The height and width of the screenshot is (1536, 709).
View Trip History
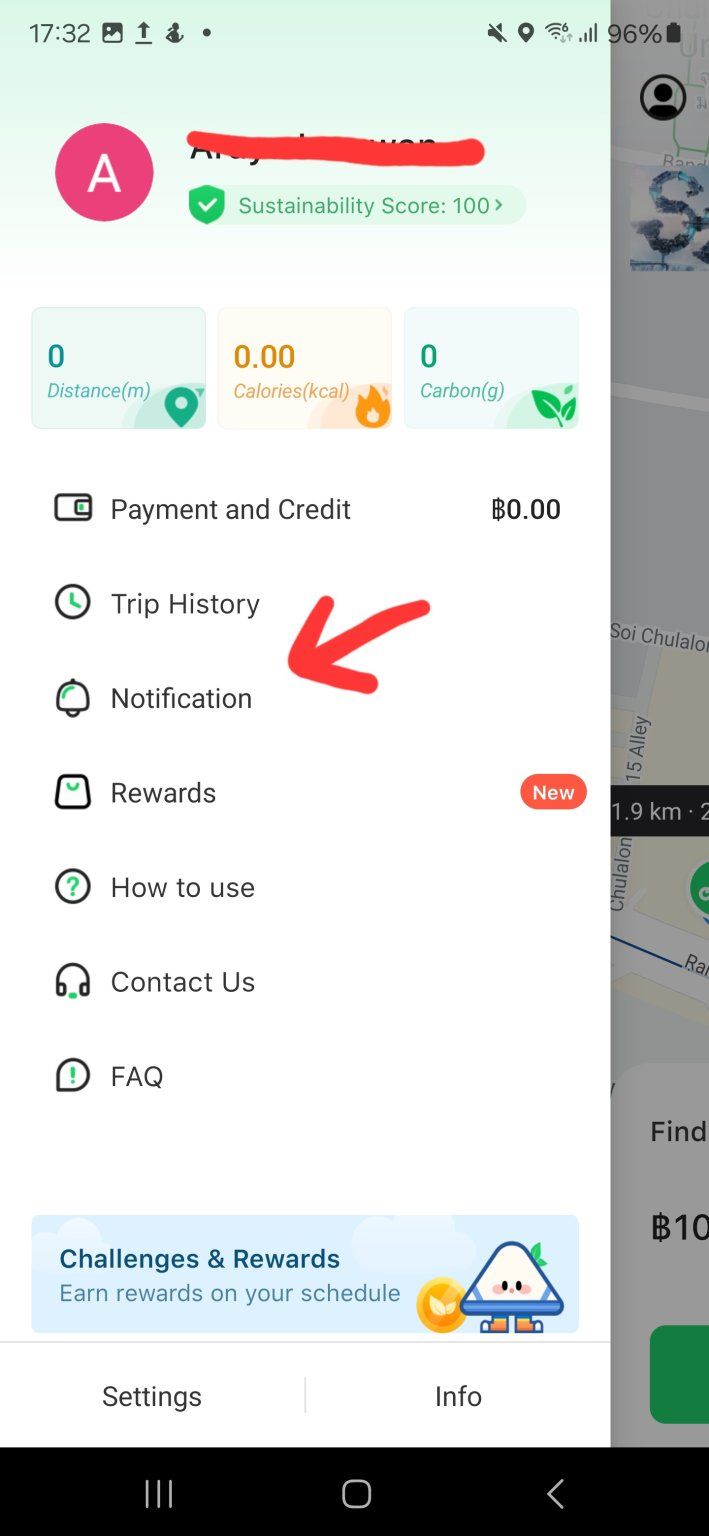click(x=185, y=603)
